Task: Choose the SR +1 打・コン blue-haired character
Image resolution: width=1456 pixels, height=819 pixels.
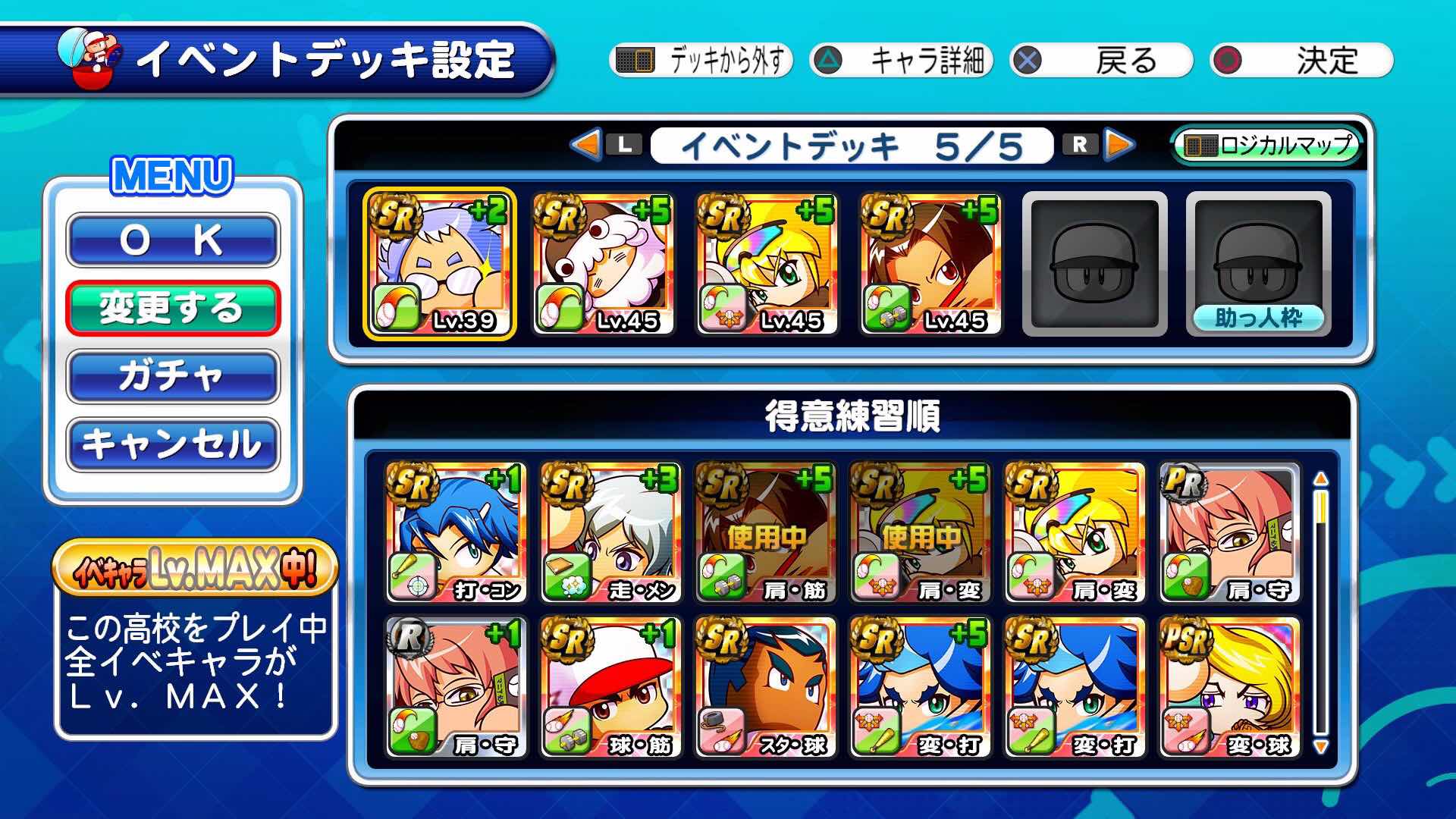Action: pyautogui.click(x=455, y=532)
